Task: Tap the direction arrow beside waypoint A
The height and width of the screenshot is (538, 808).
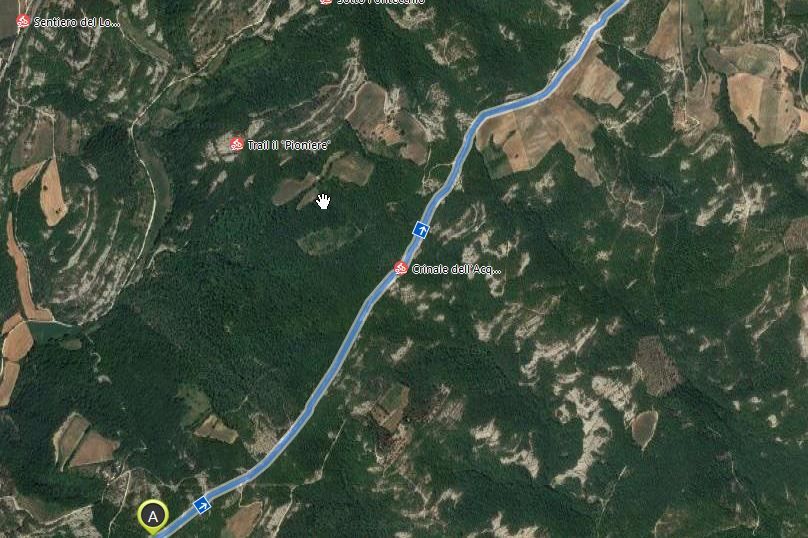Action: tap(202, 505)
